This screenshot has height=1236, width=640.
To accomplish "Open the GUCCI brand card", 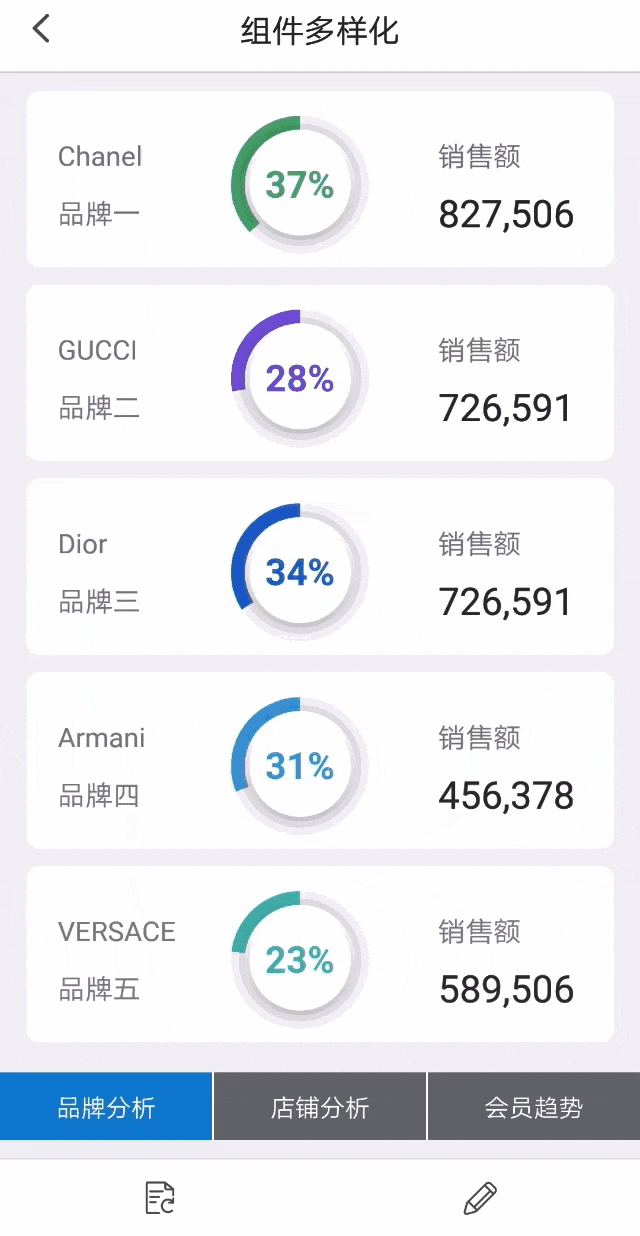I will click(320, 373).
